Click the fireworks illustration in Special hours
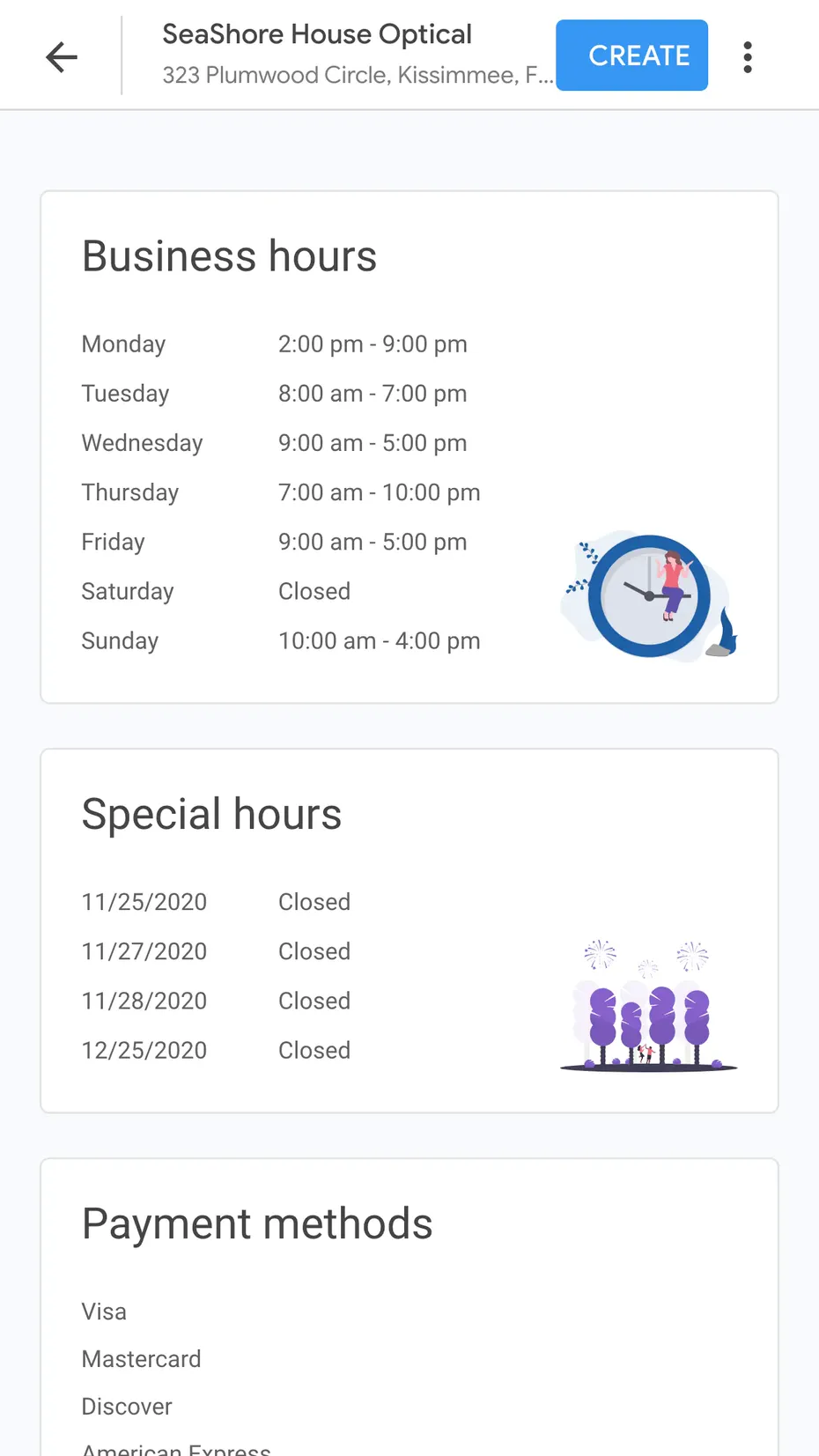Screen dimensions: 819x1456 tap(646, 1004)
